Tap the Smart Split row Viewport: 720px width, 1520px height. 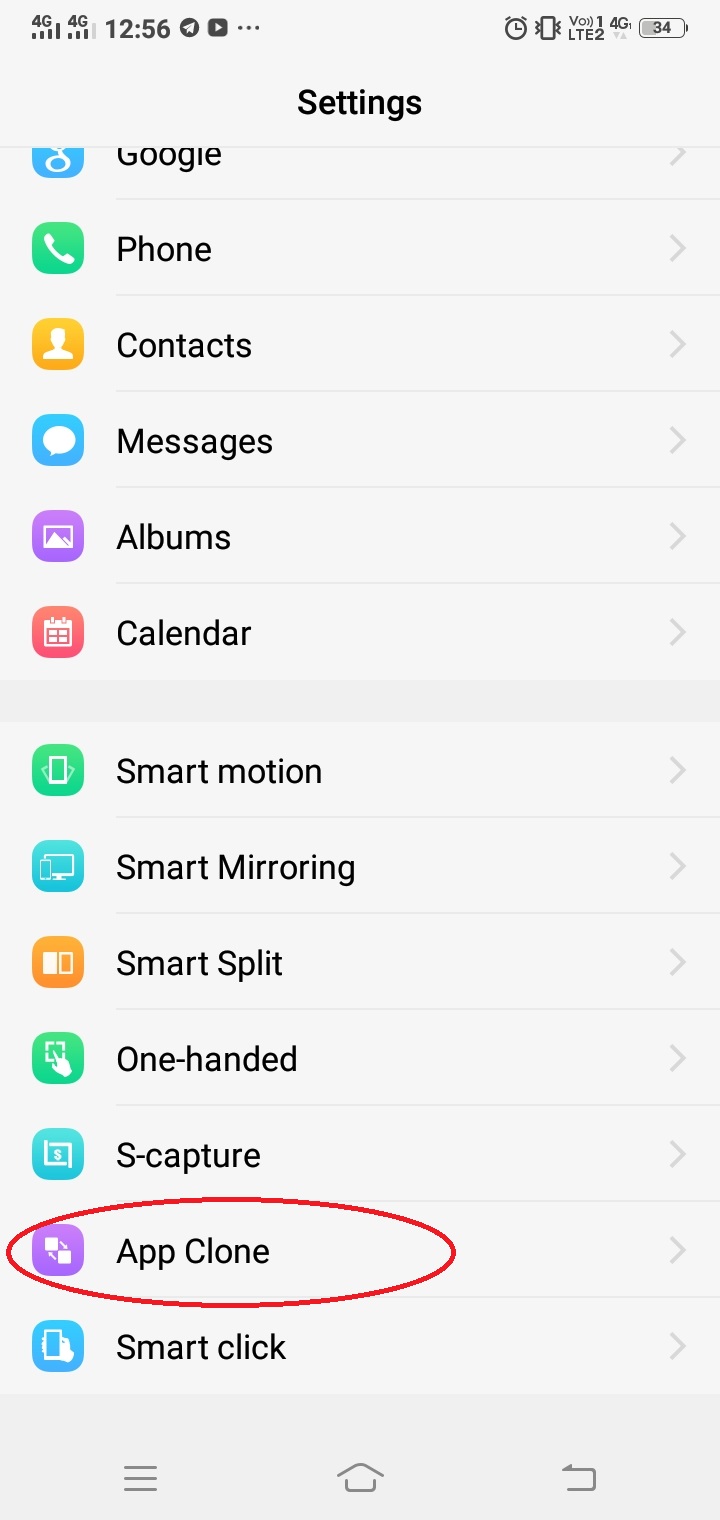(x=360, y=963)
